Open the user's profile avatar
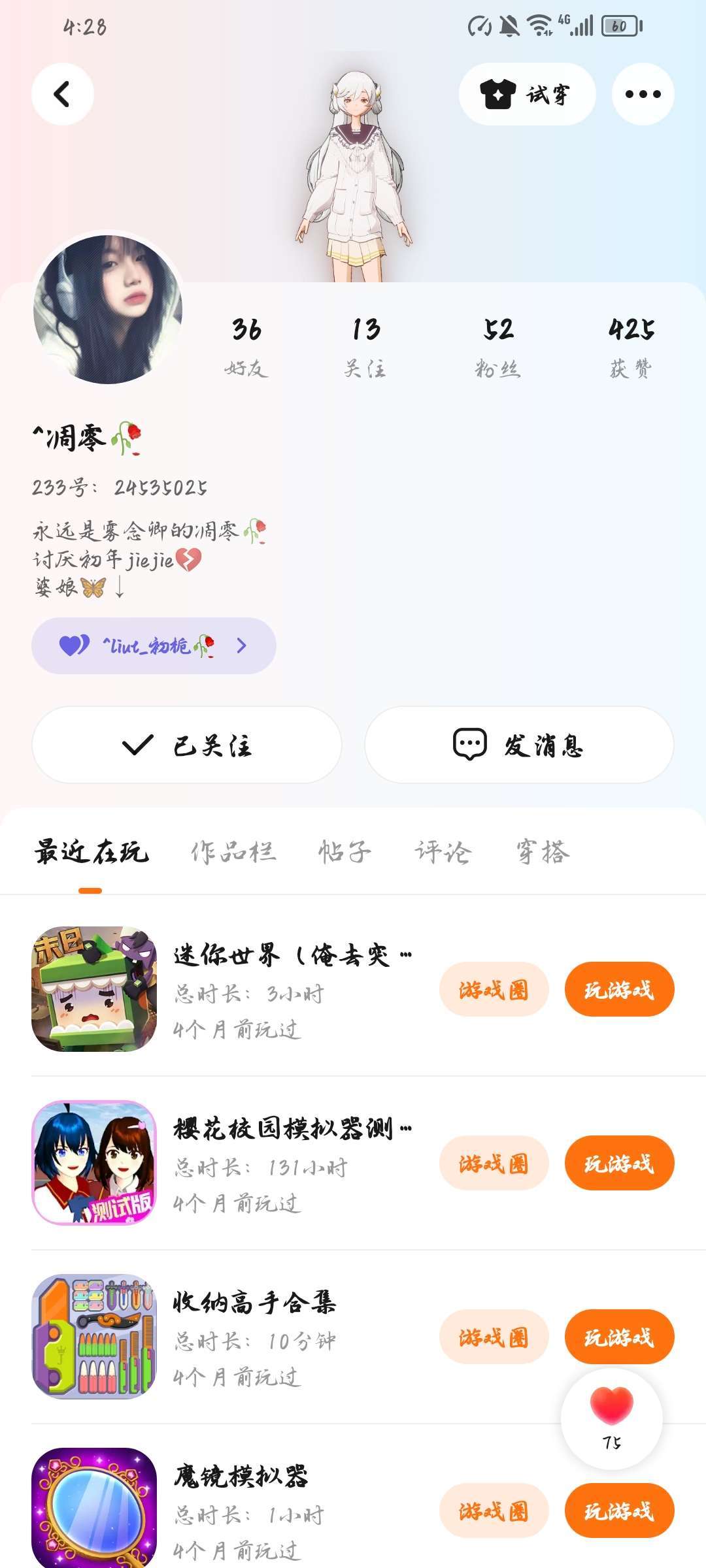 [108, 309]
